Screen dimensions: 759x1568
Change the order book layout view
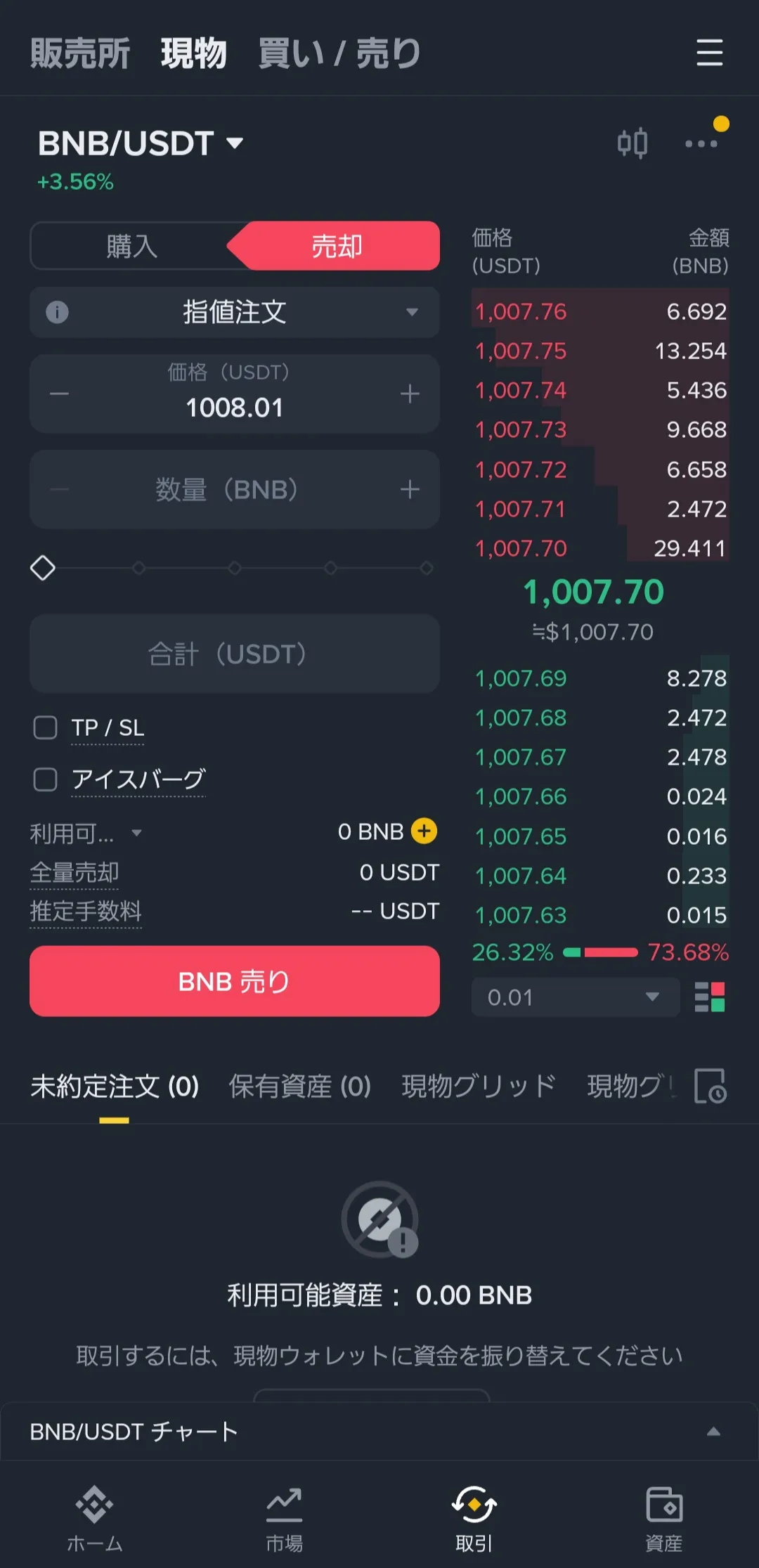pyautogui.click(x=710, y=997)
